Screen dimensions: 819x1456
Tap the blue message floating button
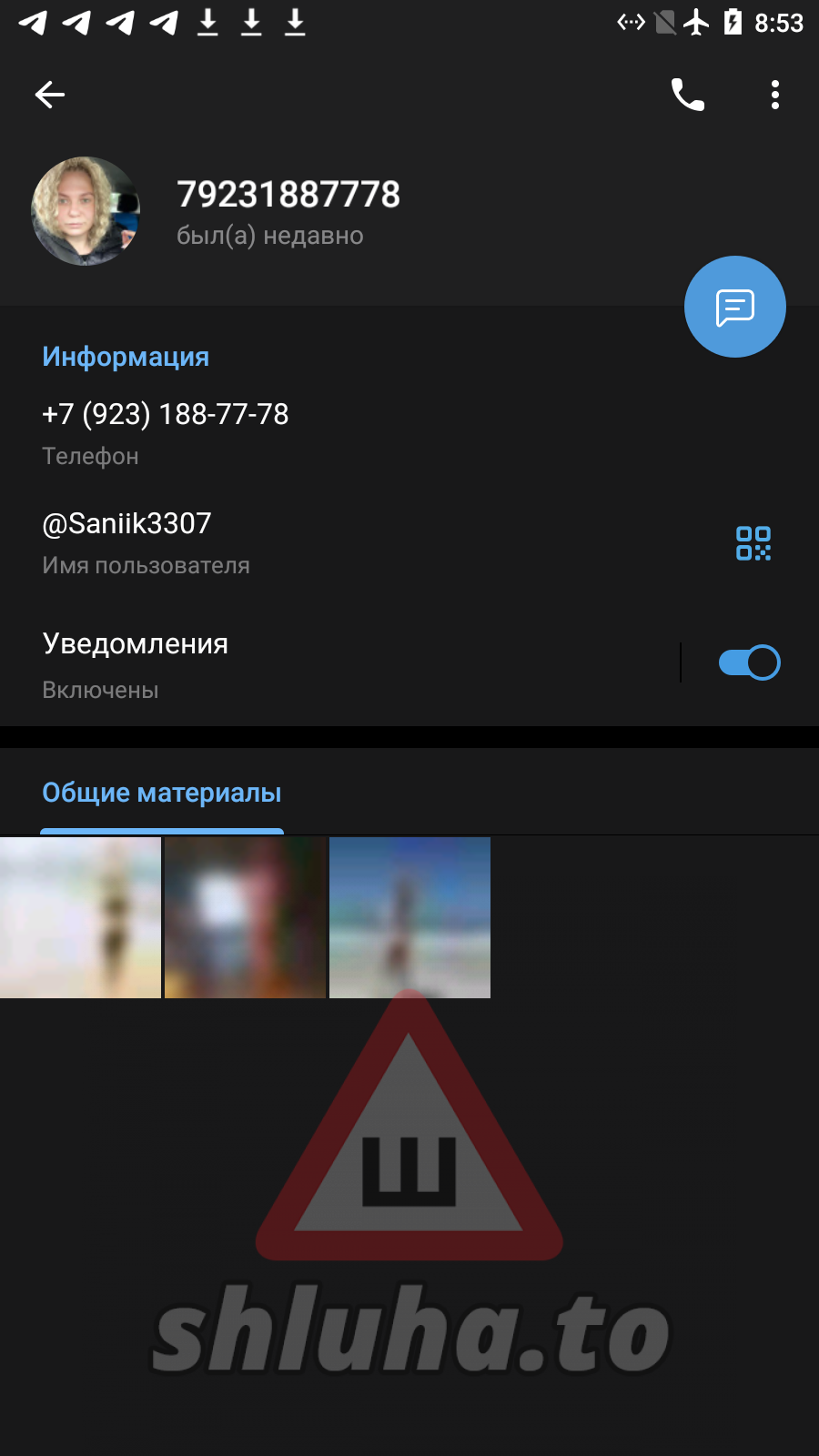pos(735,307)
